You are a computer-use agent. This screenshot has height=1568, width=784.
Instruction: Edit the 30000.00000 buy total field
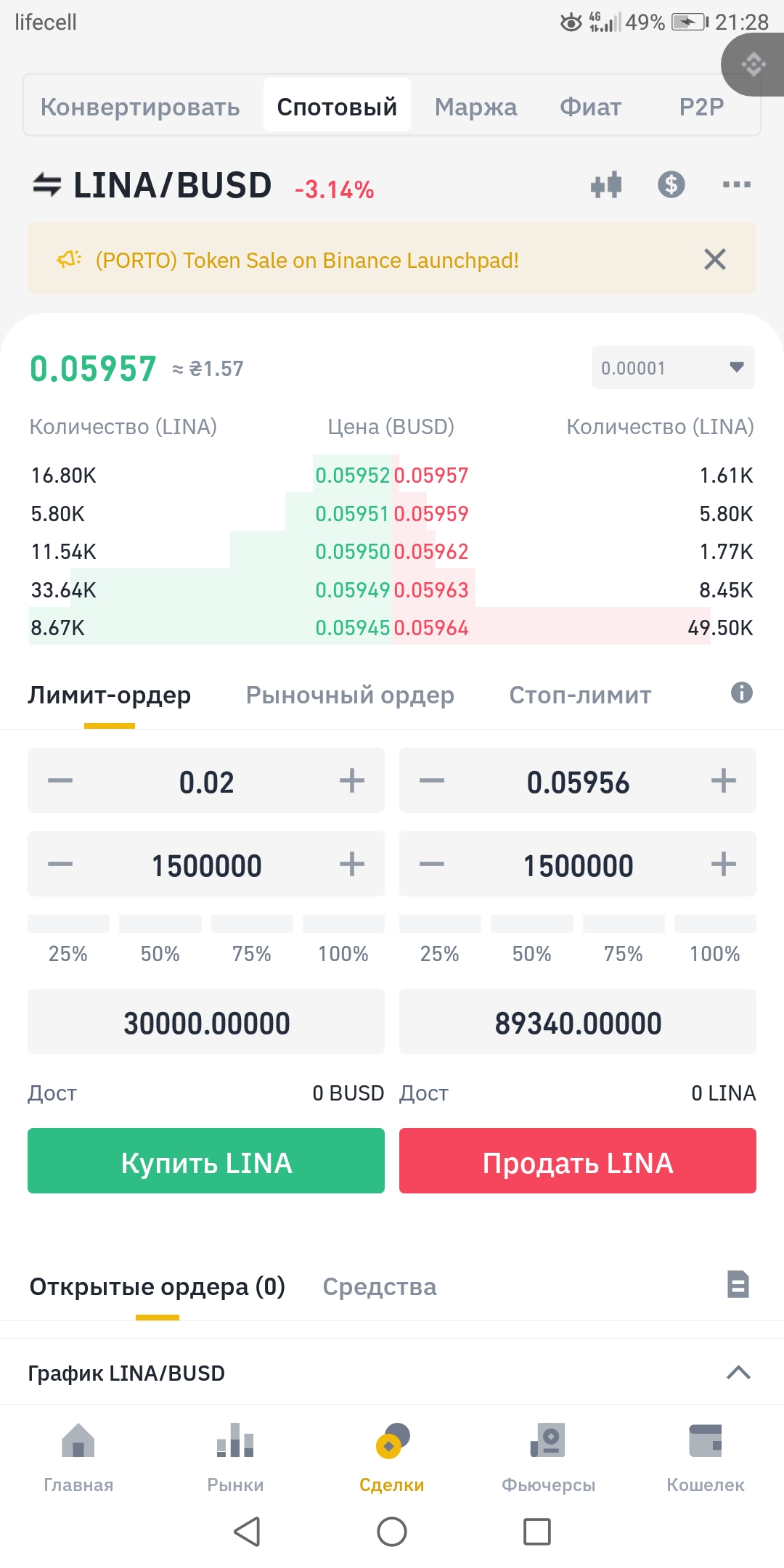tap(206, 1022)
